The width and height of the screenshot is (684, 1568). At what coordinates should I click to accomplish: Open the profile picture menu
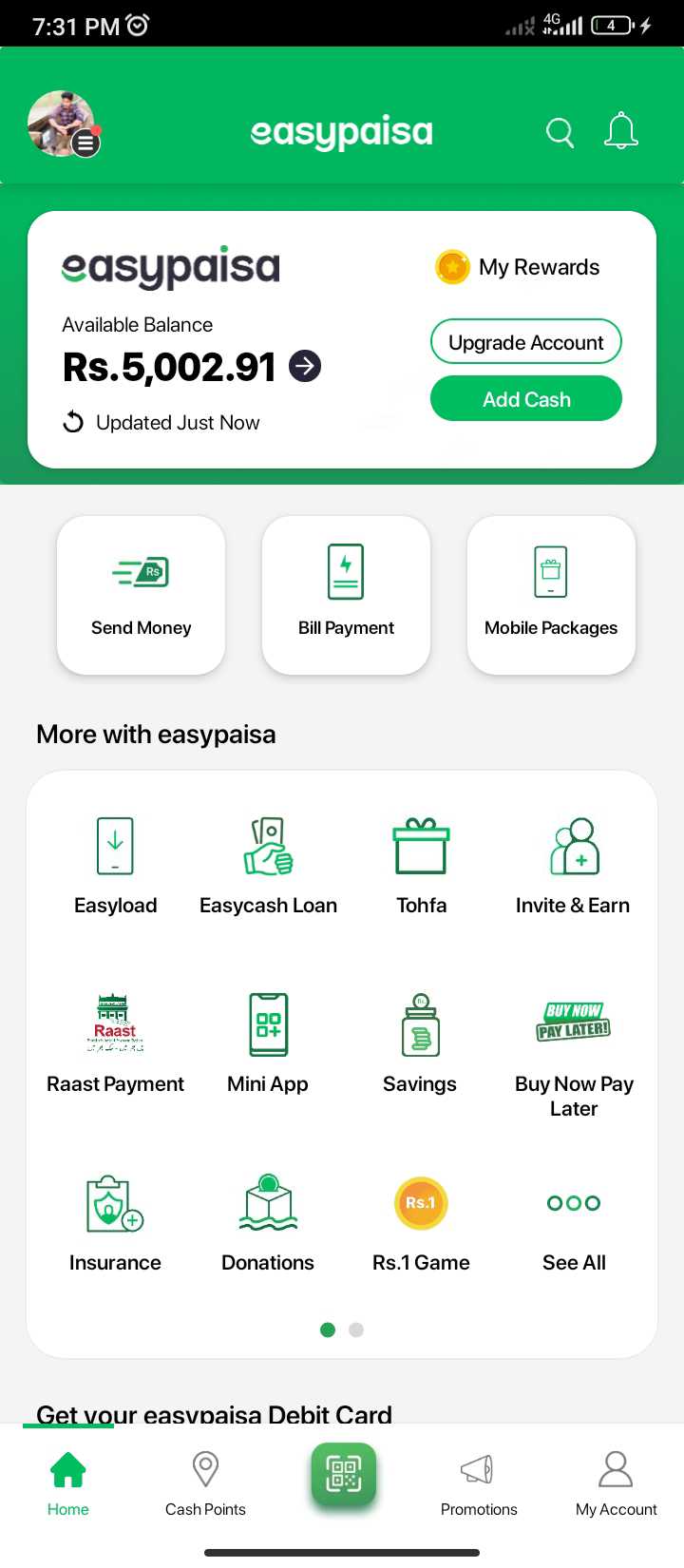(x=64, y=124)
